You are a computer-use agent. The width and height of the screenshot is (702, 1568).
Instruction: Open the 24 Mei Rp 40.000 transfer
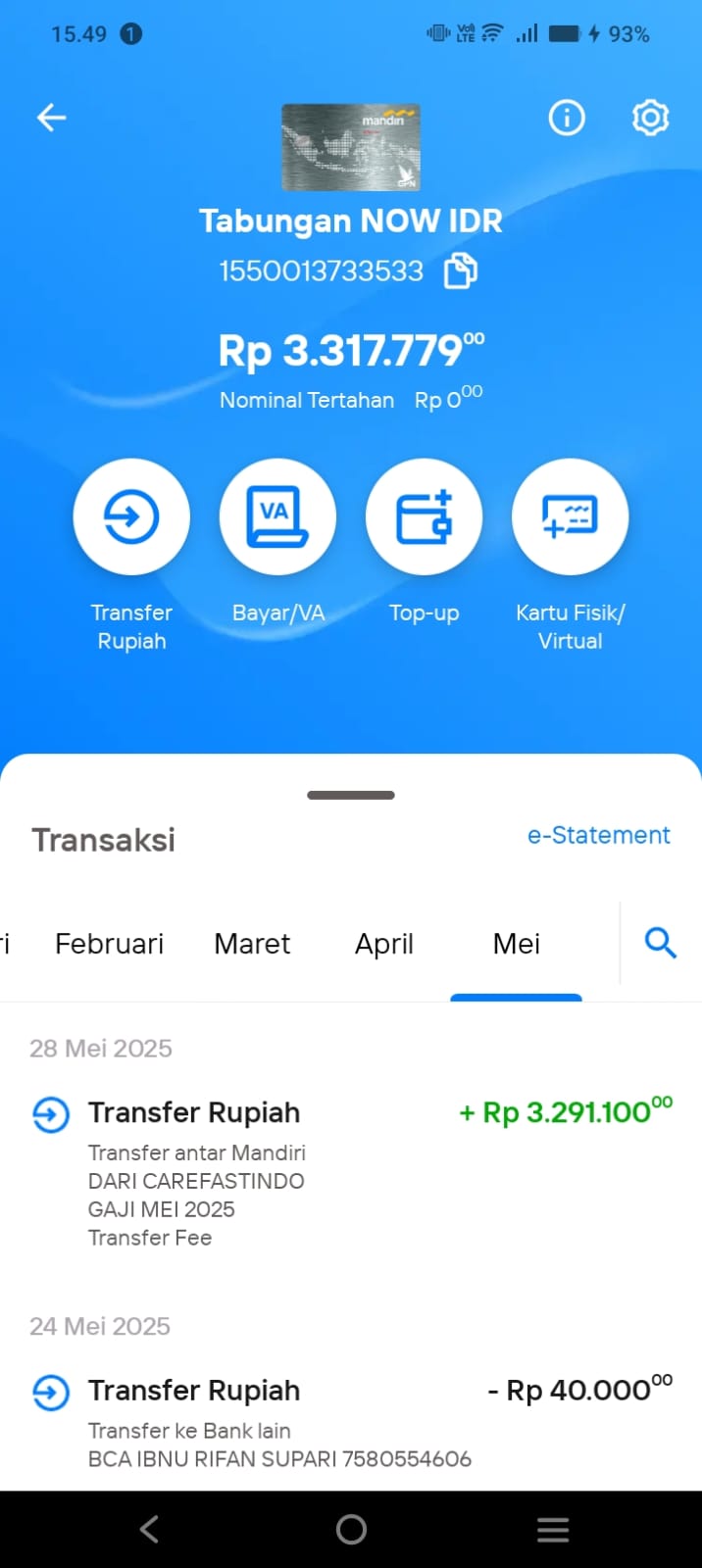pyautogui.click(x=351, y=1423)
